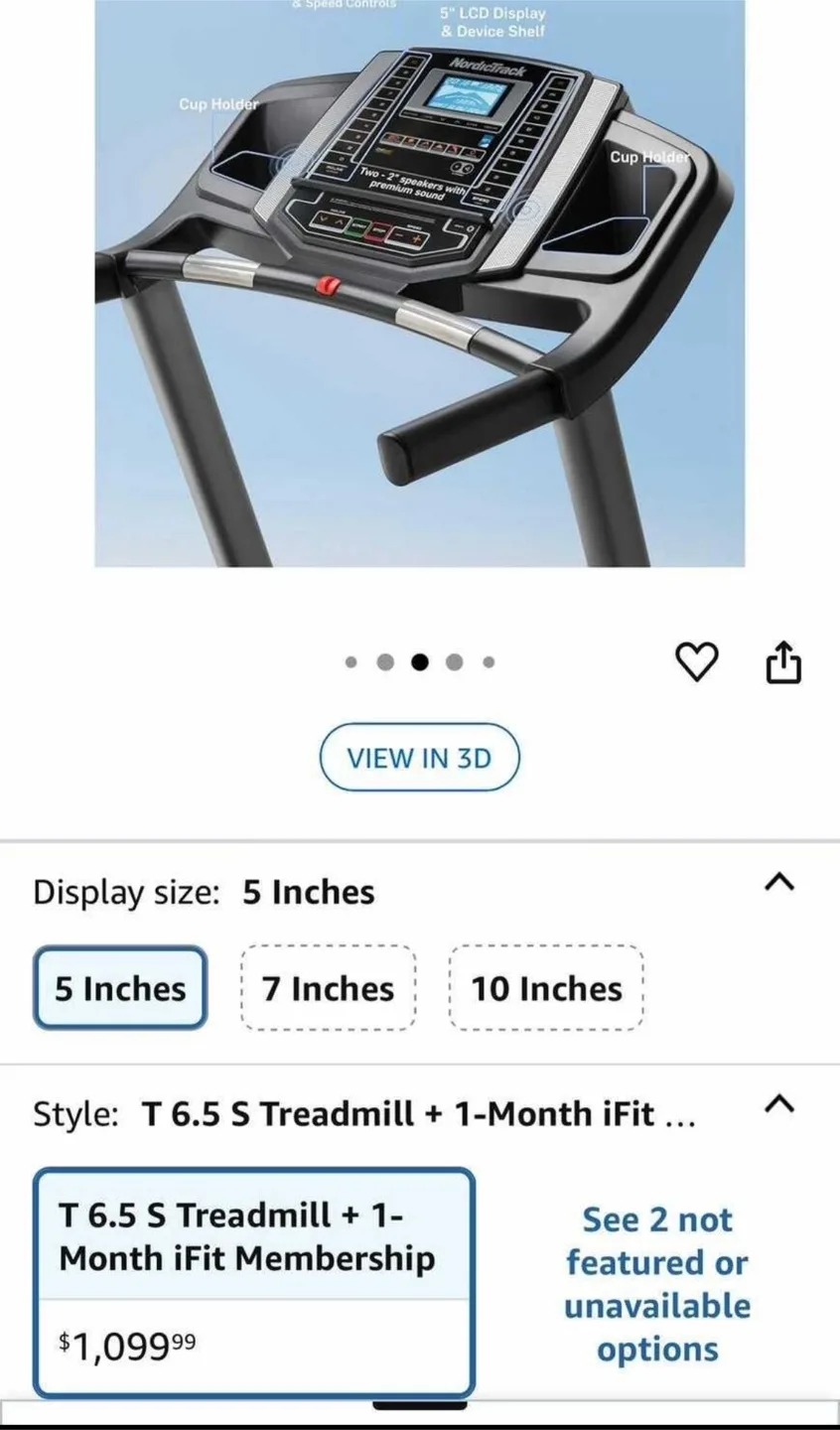840x1430 pixels.
Task: Click the active third carousel dot
Action: tap(419, 661)
